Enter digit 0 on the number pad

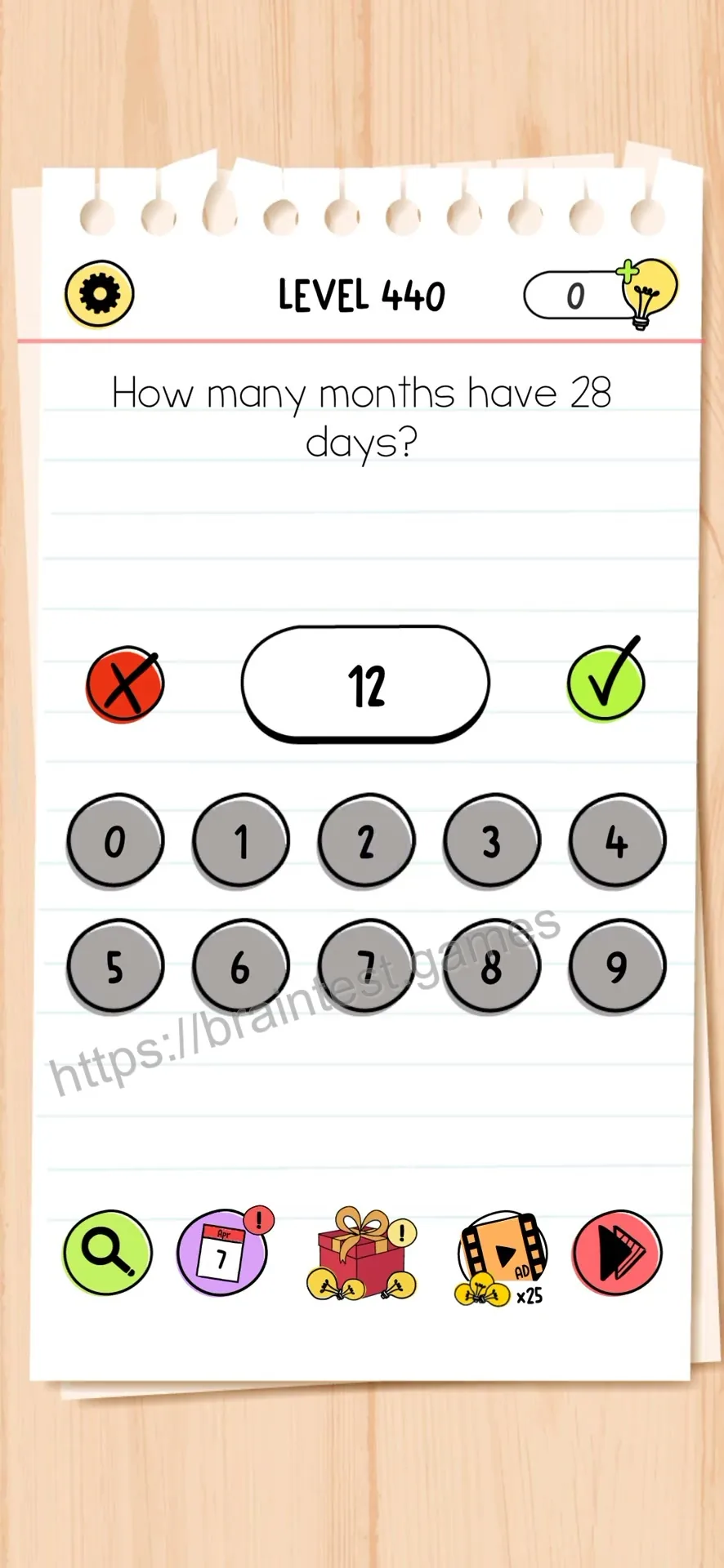pos(115,840)
